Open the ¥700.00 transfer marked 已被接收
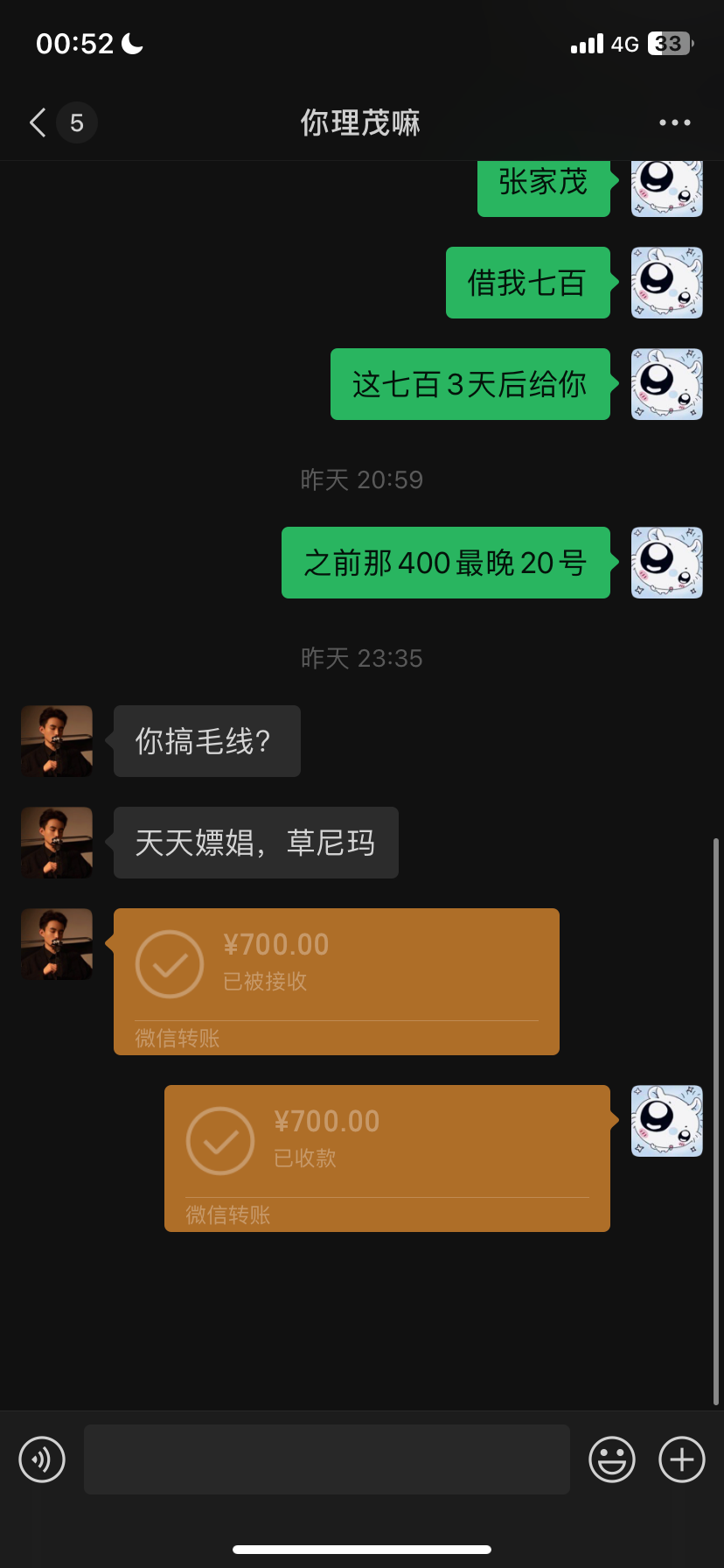724x1568 pixels. pos(336,981)
